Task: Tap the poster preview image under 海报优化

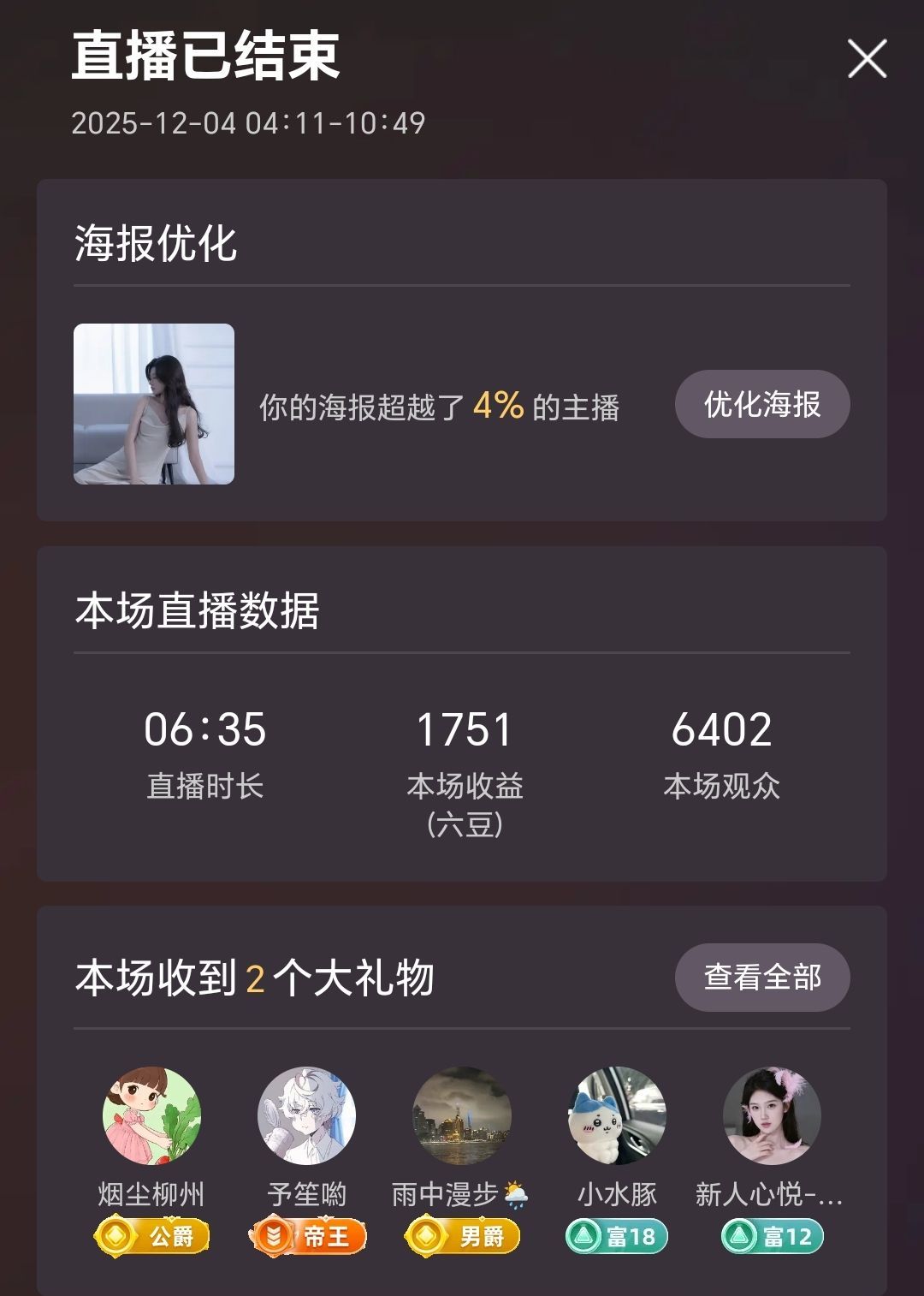Action: [x=152, y=405]
